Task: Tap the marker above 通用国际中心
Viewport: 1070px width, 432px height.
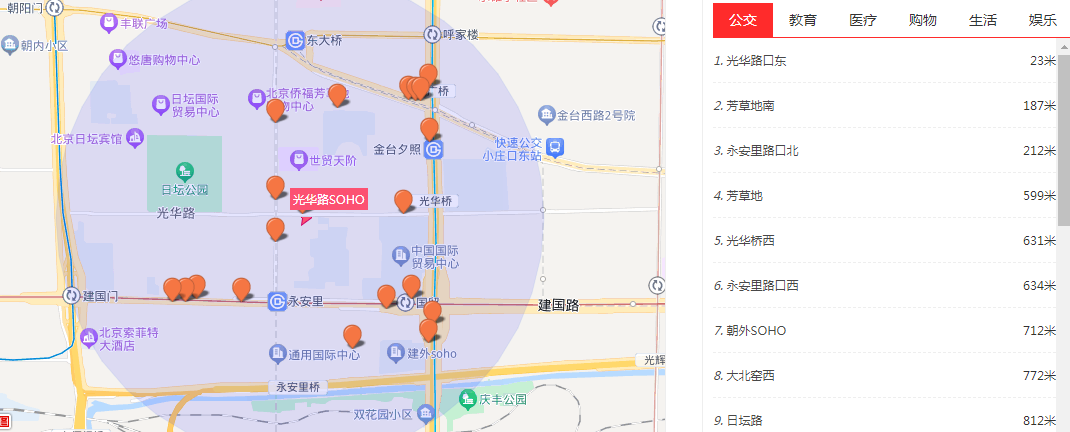Action: tap(351, 335)
